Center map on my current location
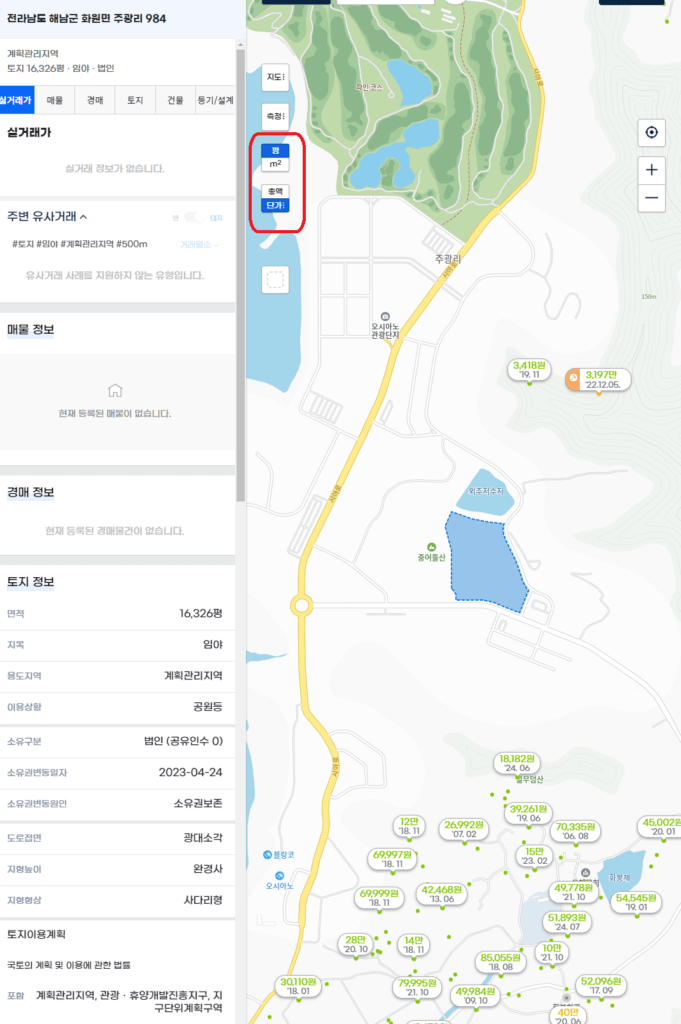Image resolution: width=681 pixels, height=1024 pixels. click(x=652, y=133)
